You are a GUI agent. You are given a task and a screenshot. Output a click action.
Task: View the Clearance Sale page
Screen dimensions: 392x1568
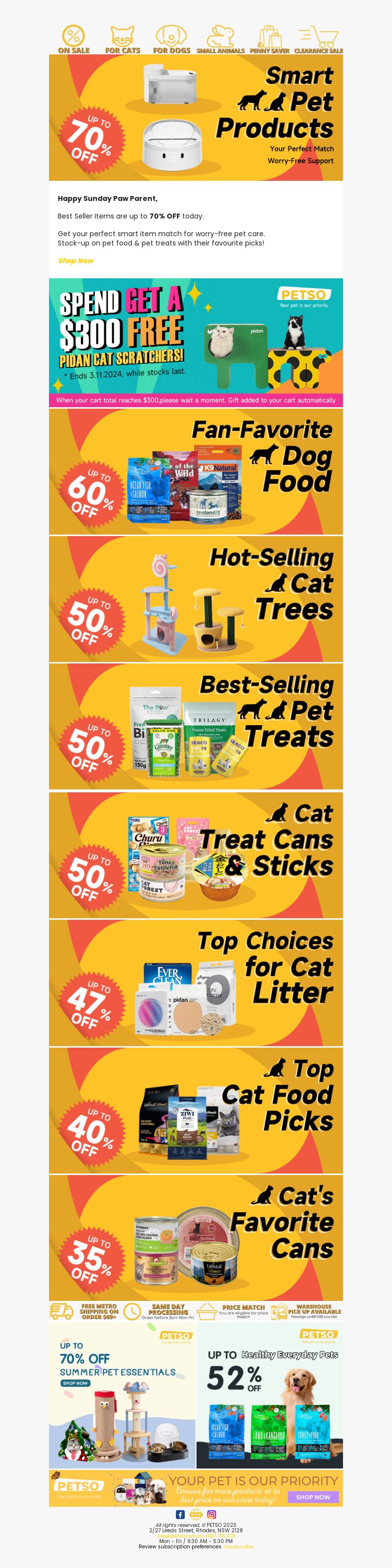[x=318, y=40]
